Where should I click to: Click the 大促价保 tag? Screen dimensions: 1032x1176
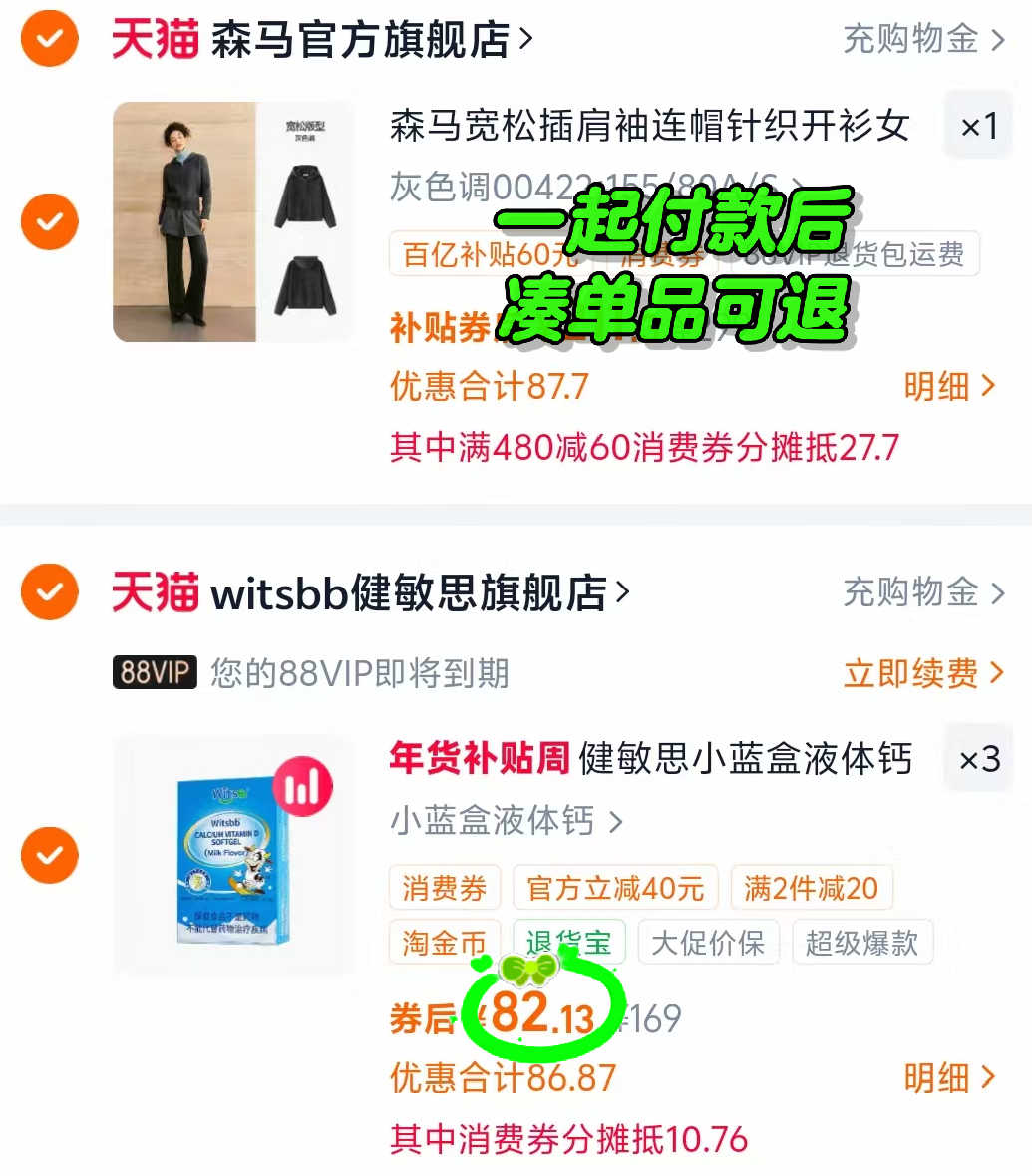[708, 941]
